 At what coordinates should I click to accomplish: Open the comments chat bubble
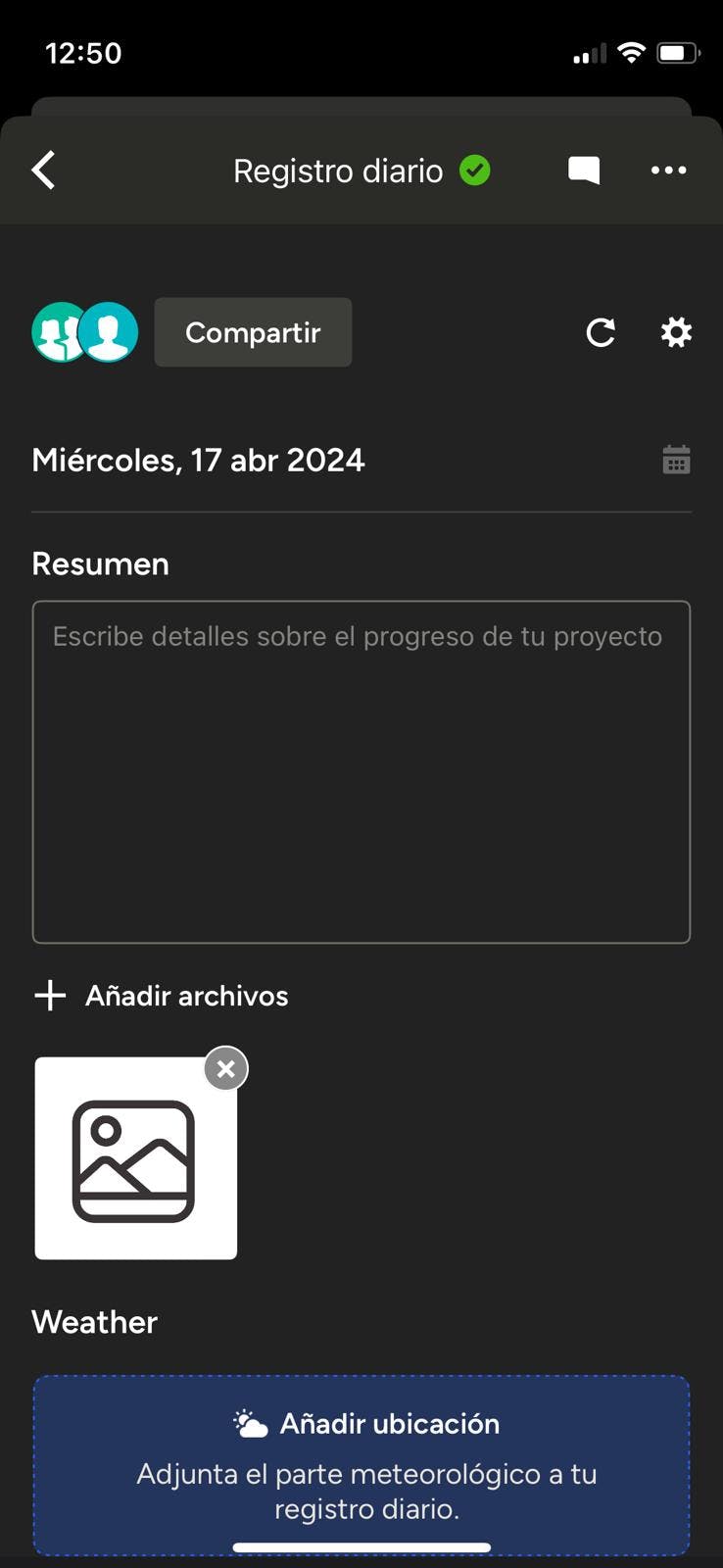(584, 171)
